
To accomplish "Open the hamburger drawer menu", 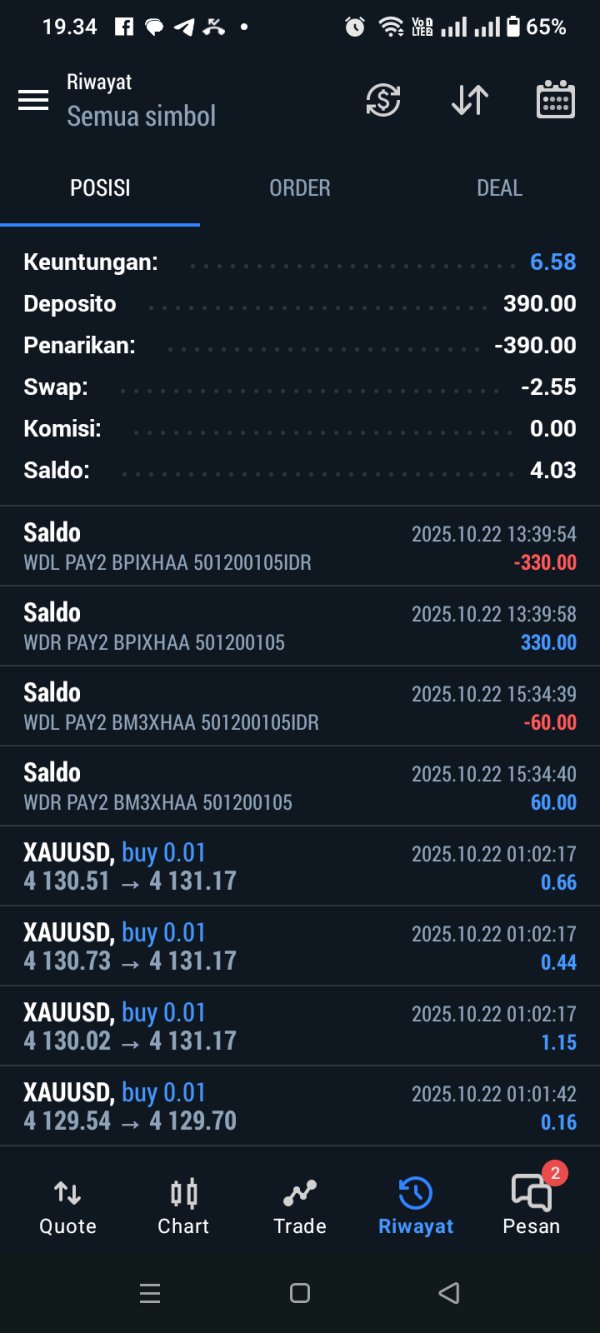I will [33, 100].
